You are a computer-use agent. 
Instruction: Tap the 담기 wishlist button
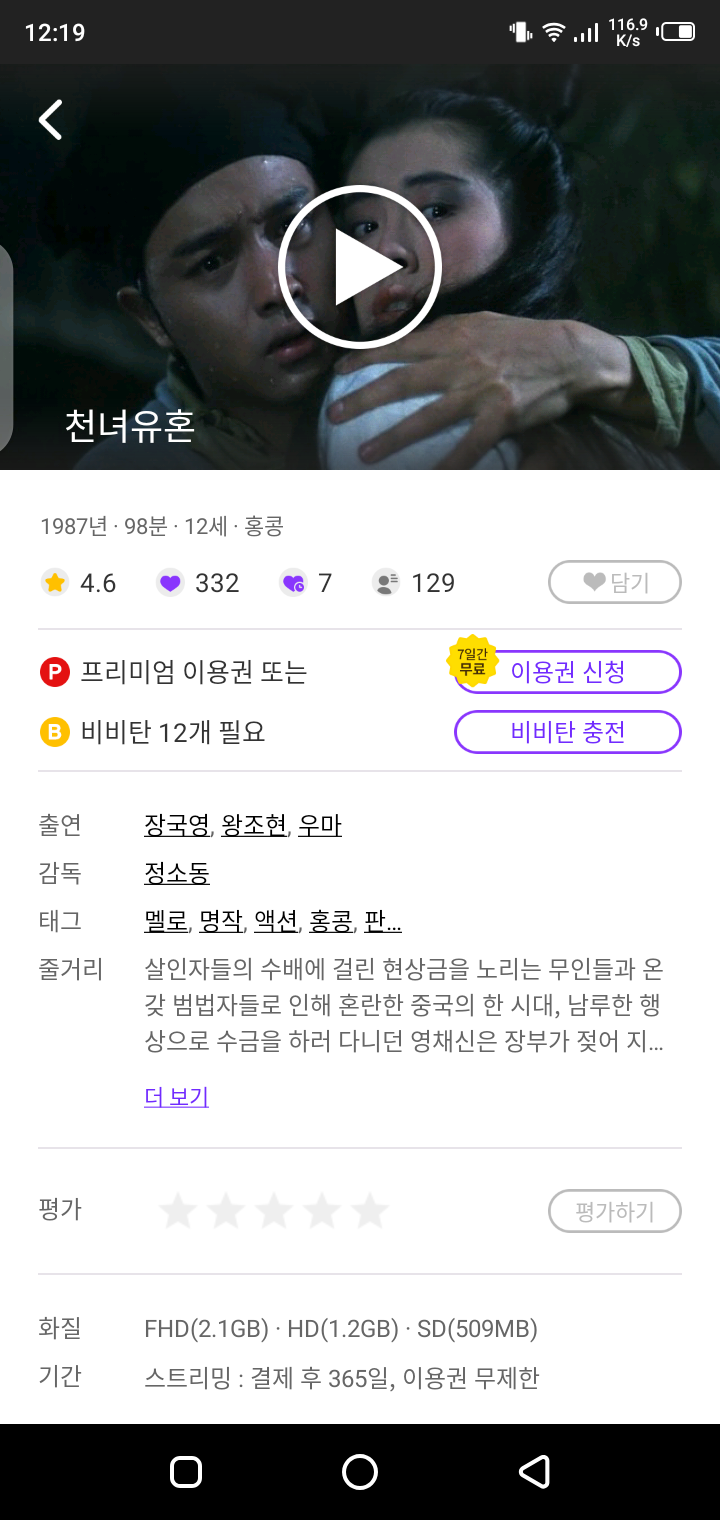click(614, 582)
